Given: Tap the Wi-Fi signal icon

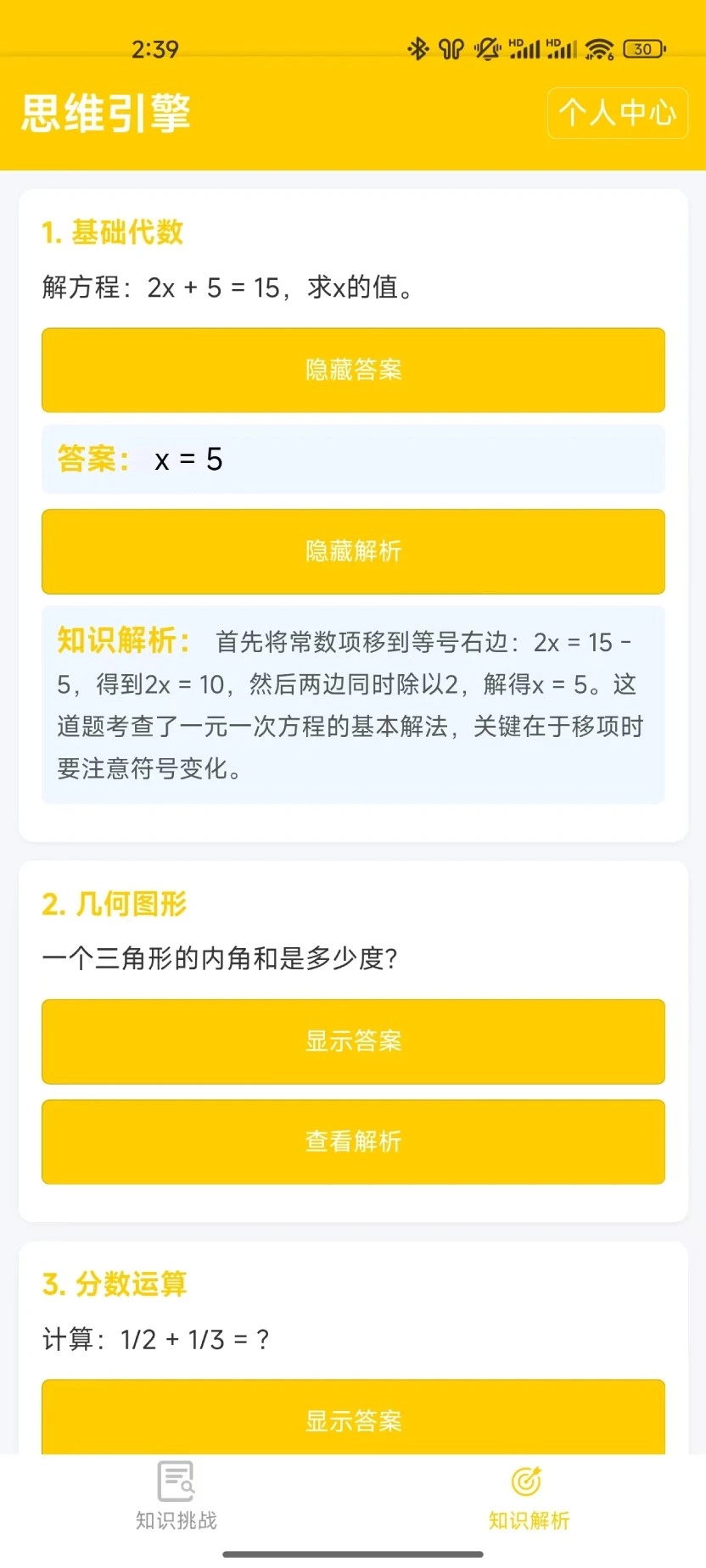Looking at the screenshot, I should pyautogui.click(x=599, y=48).
